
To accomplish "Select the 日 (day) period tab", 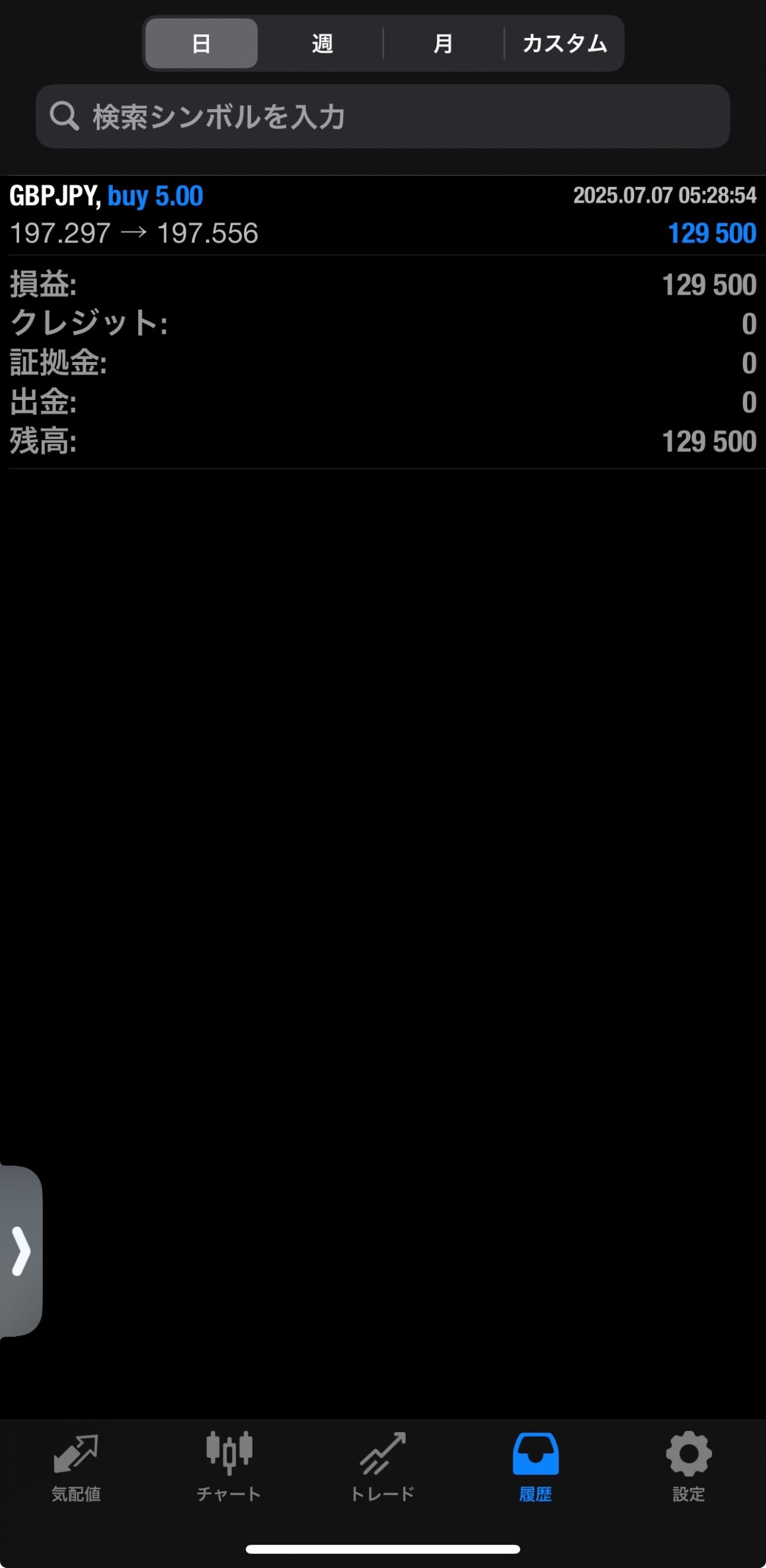I will tap(201, 43).
